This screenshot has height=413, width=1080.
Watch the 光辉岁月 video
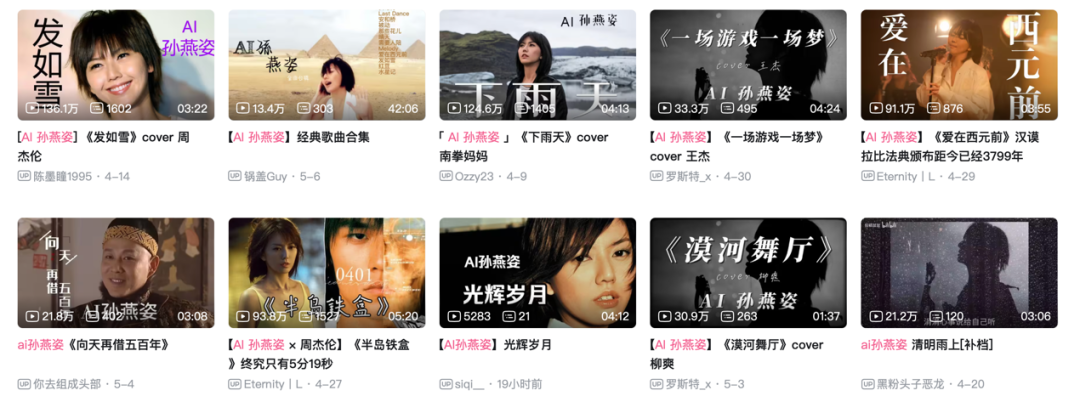coord(537,272)
